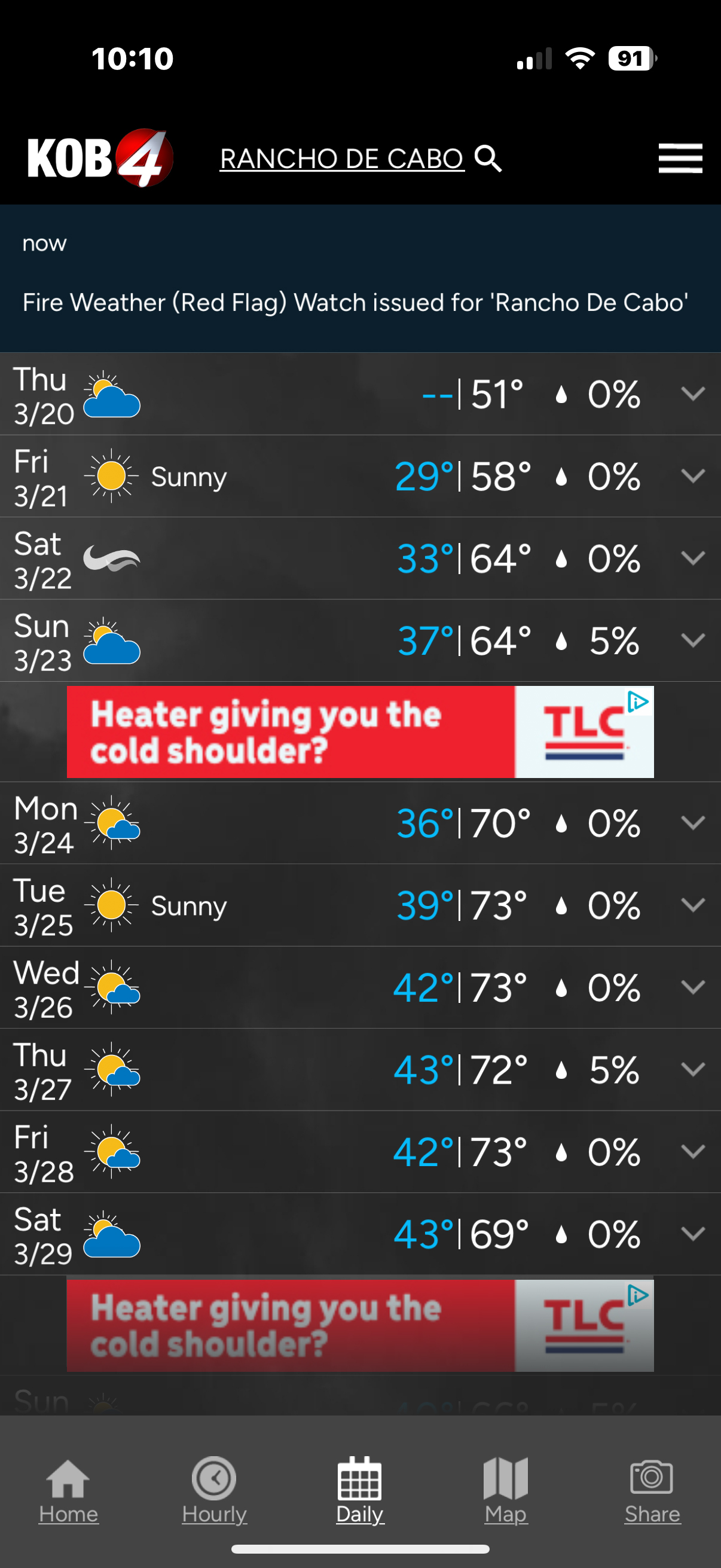Go to the Home tab

tap(68, 1490)
